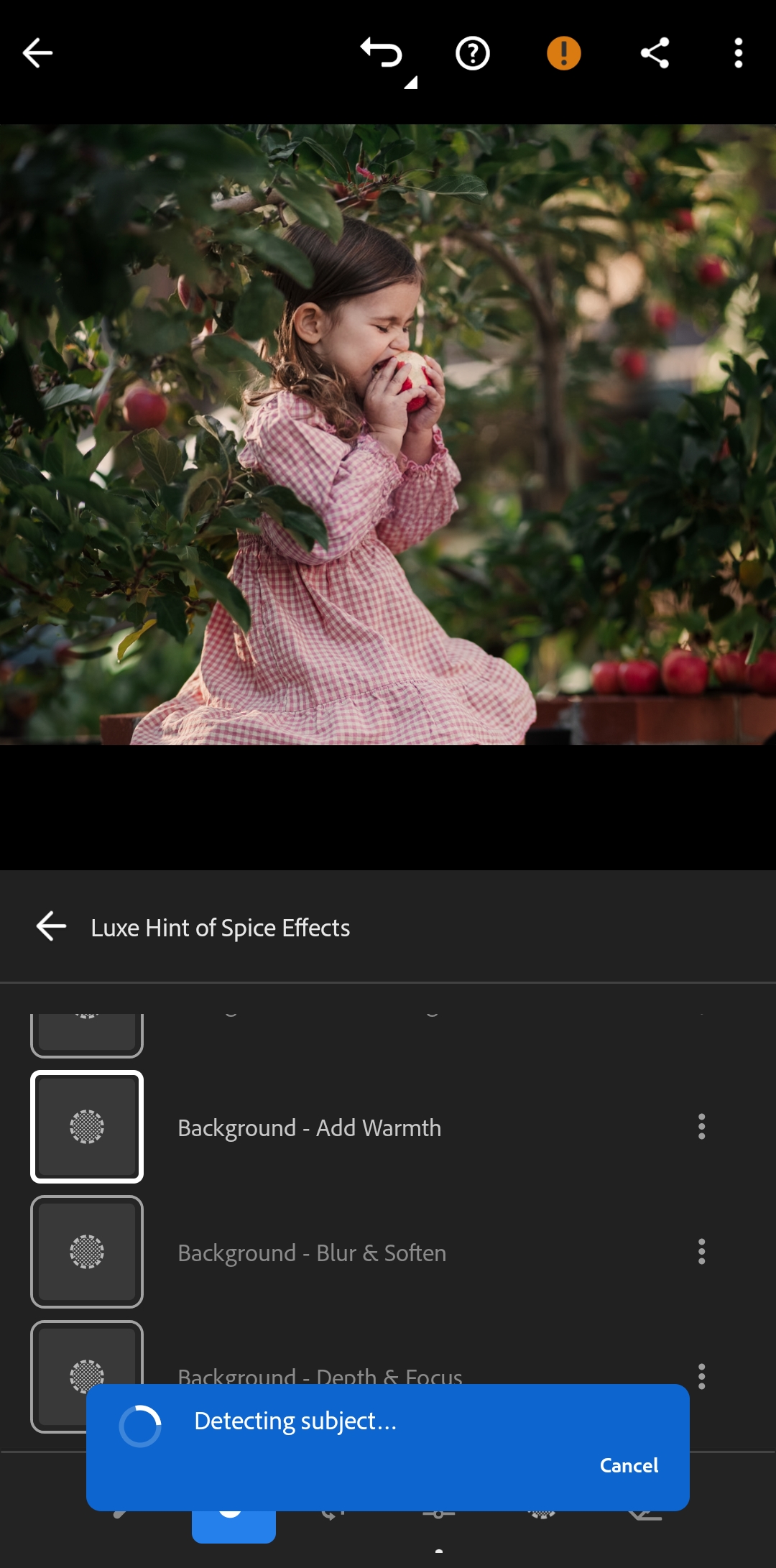Share the photo

pyautogui.click(x=655, y=53)
